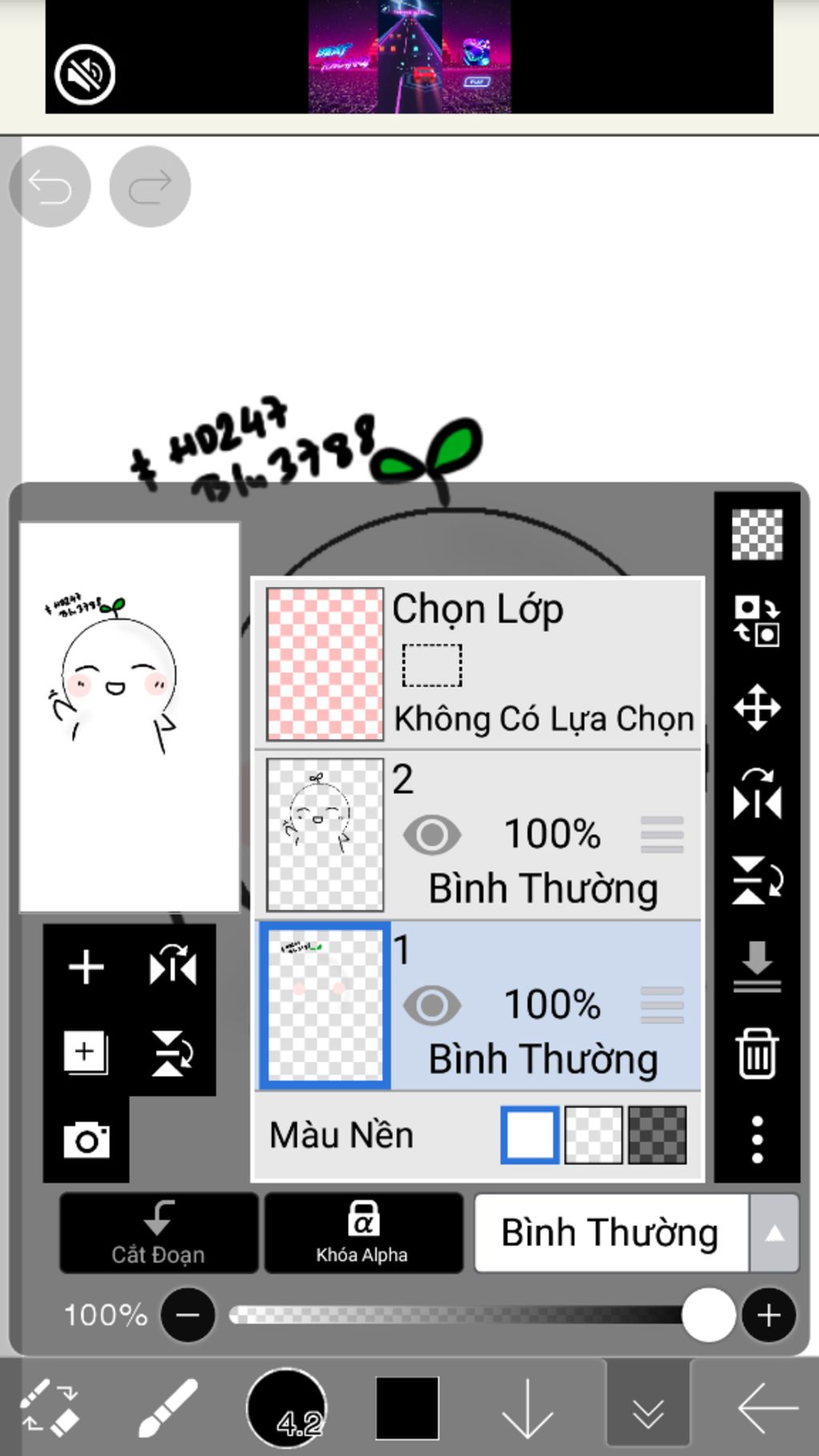The image size is (819, 1456).
Task: Close layer panel with back arrow
Action: [x=766, y=1408]
